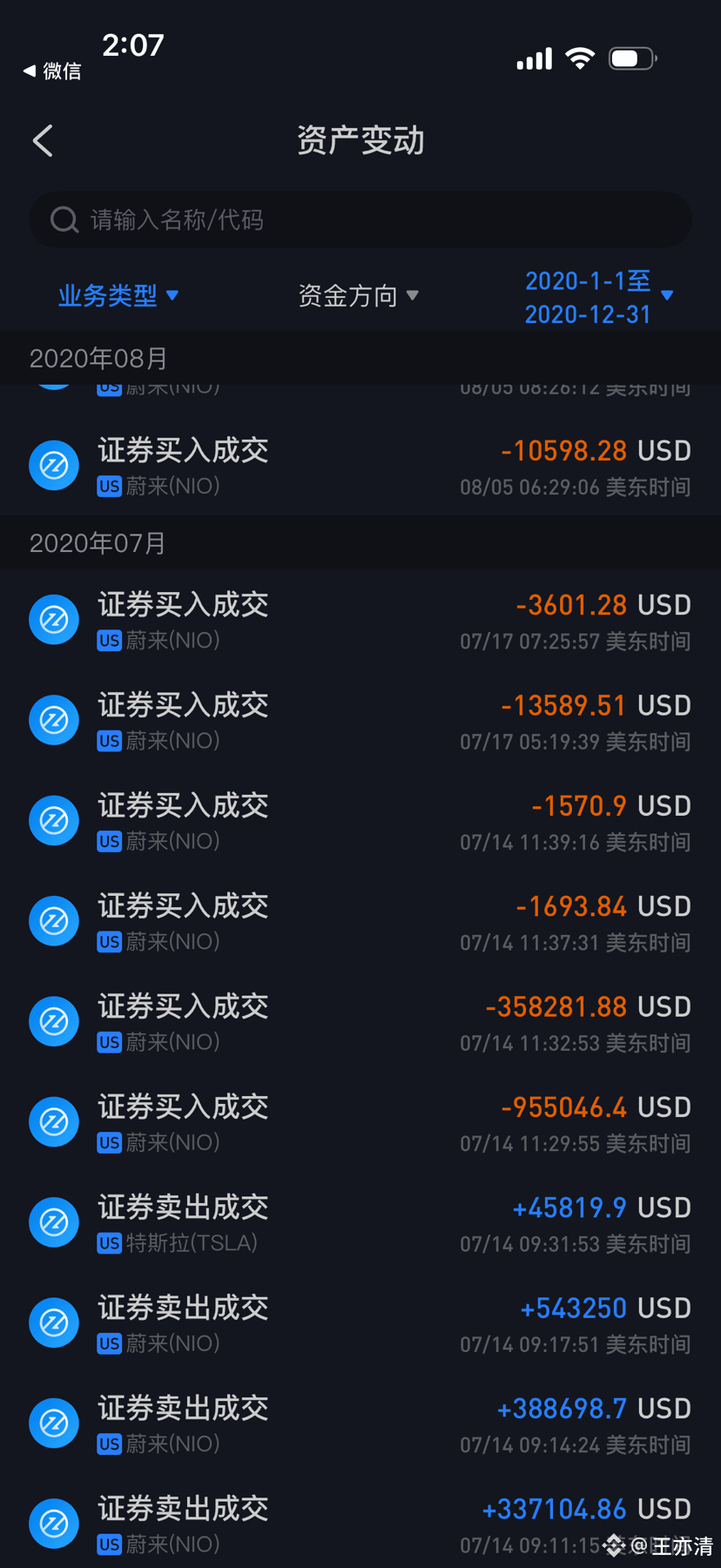721x1568 pixels.
Task: Open the -10598.28 USD NIO purchase record
Action: tap(360, 467)
